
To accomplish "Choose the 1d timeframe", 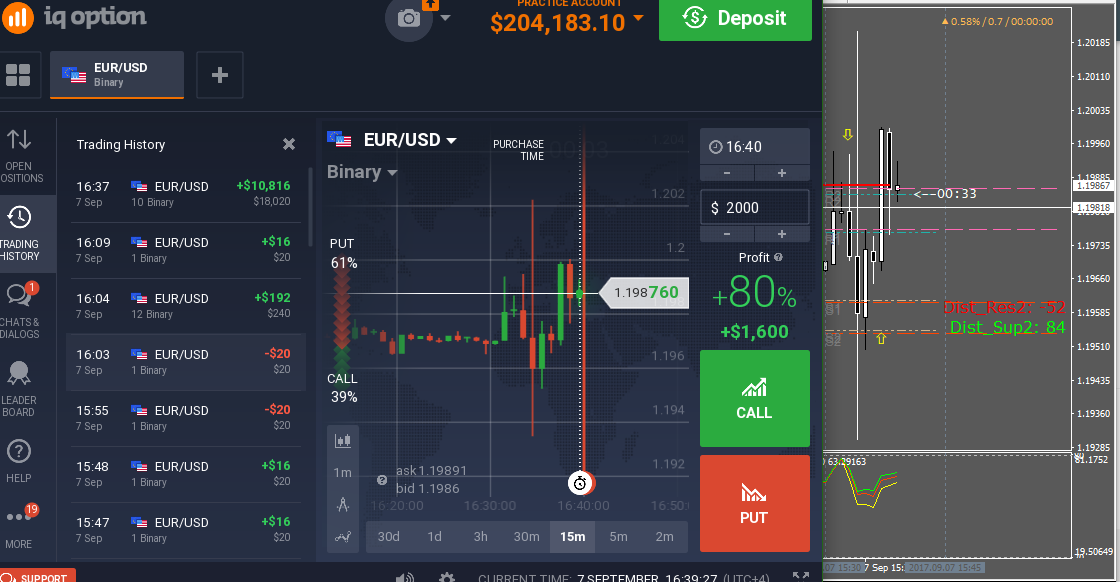I will click(434, 537).
